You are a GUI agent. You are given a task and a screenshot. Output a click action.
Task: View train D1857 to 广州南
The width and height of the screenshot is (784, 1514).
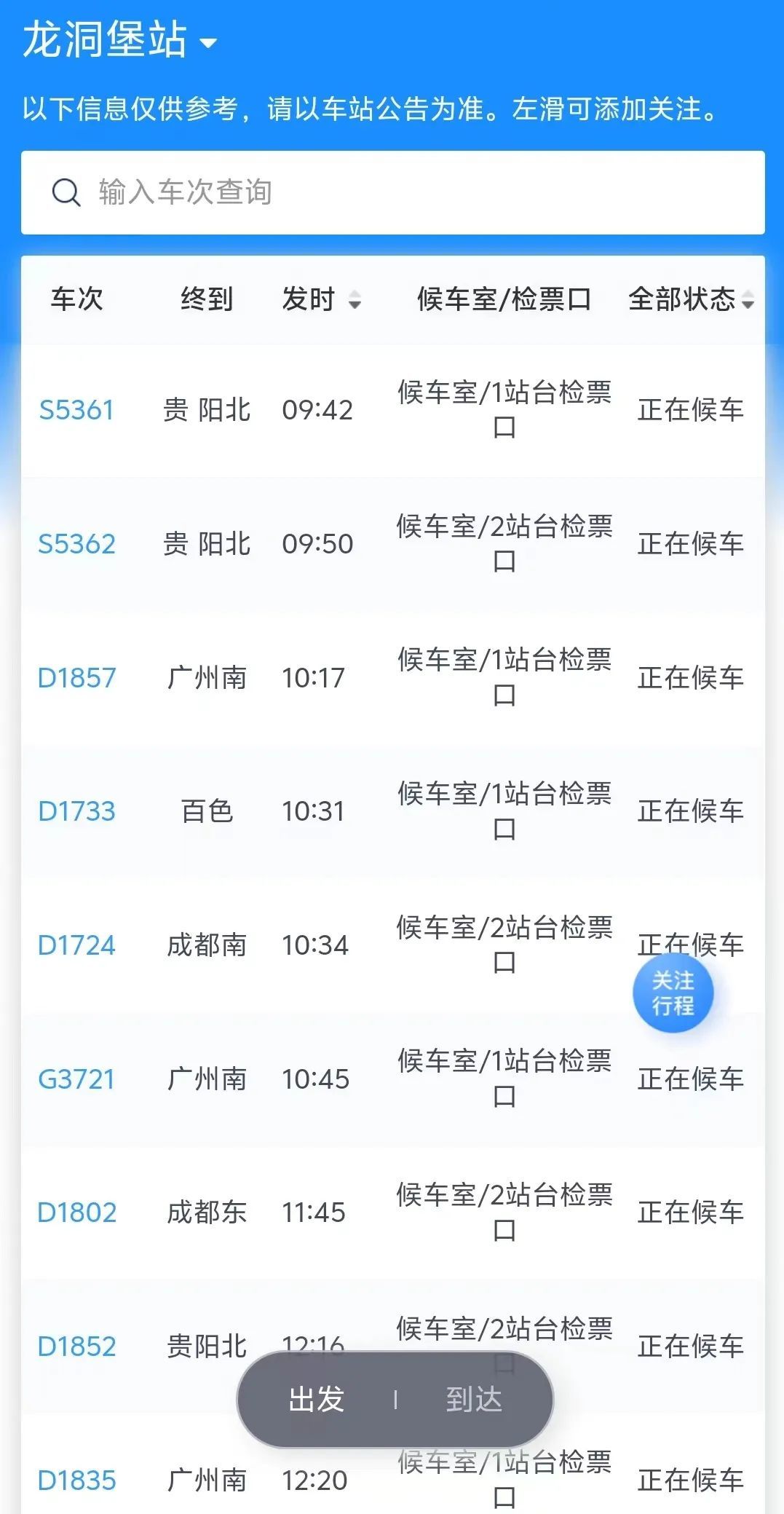point(76,678)
